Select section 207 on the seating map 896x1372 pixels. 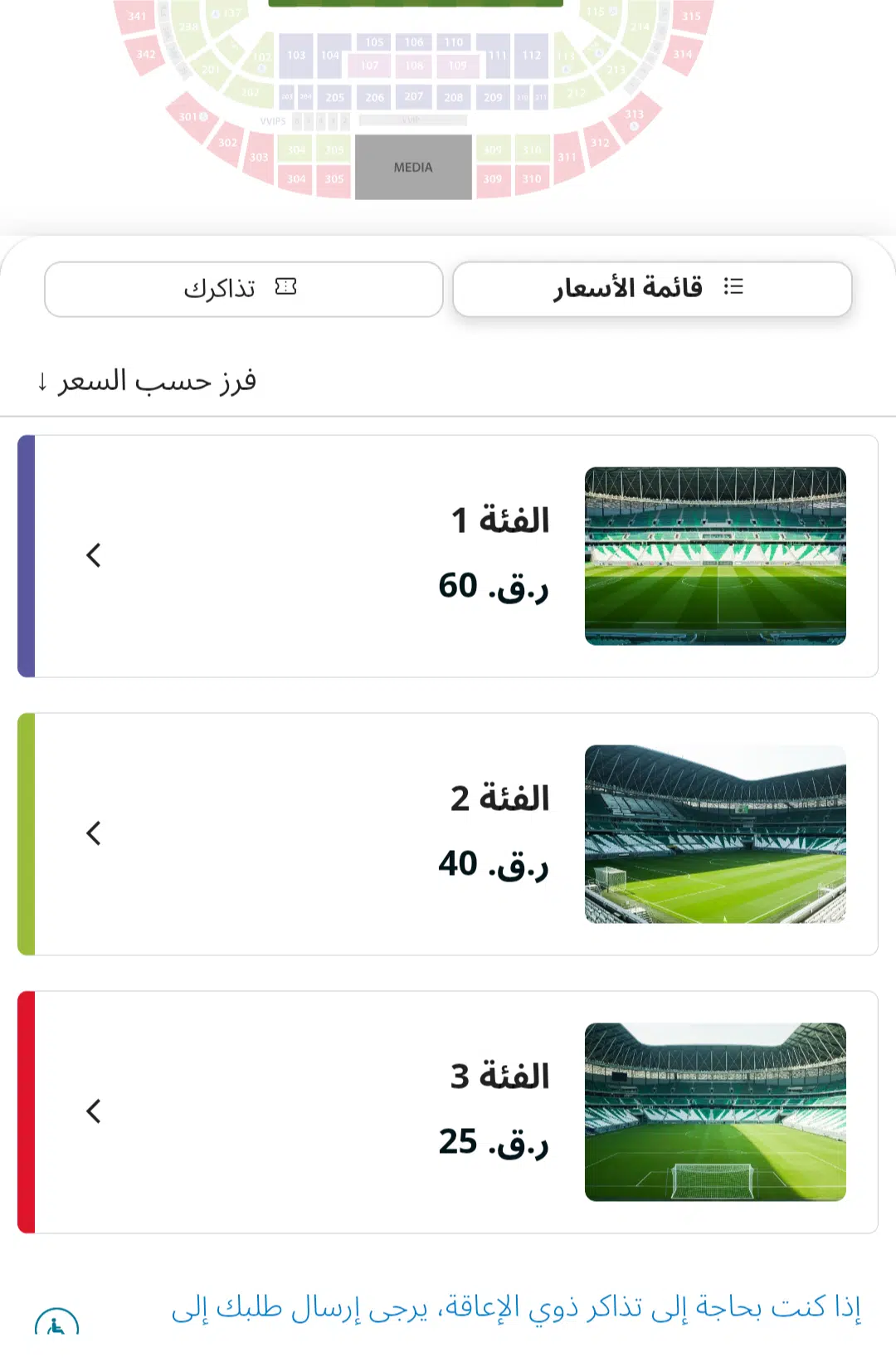pos(412,96)
